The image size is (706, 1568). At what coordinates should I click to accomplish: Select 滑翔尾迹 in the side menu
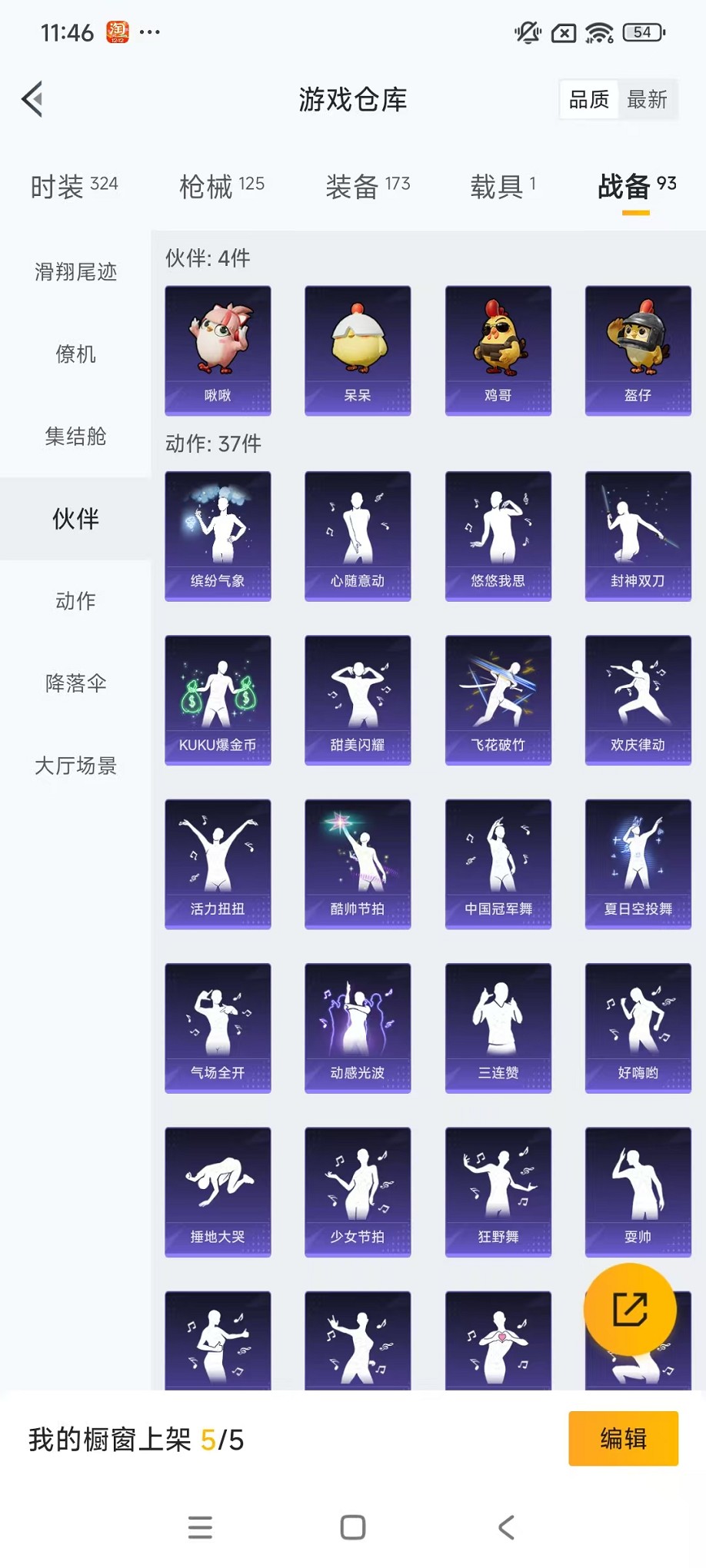75,272
